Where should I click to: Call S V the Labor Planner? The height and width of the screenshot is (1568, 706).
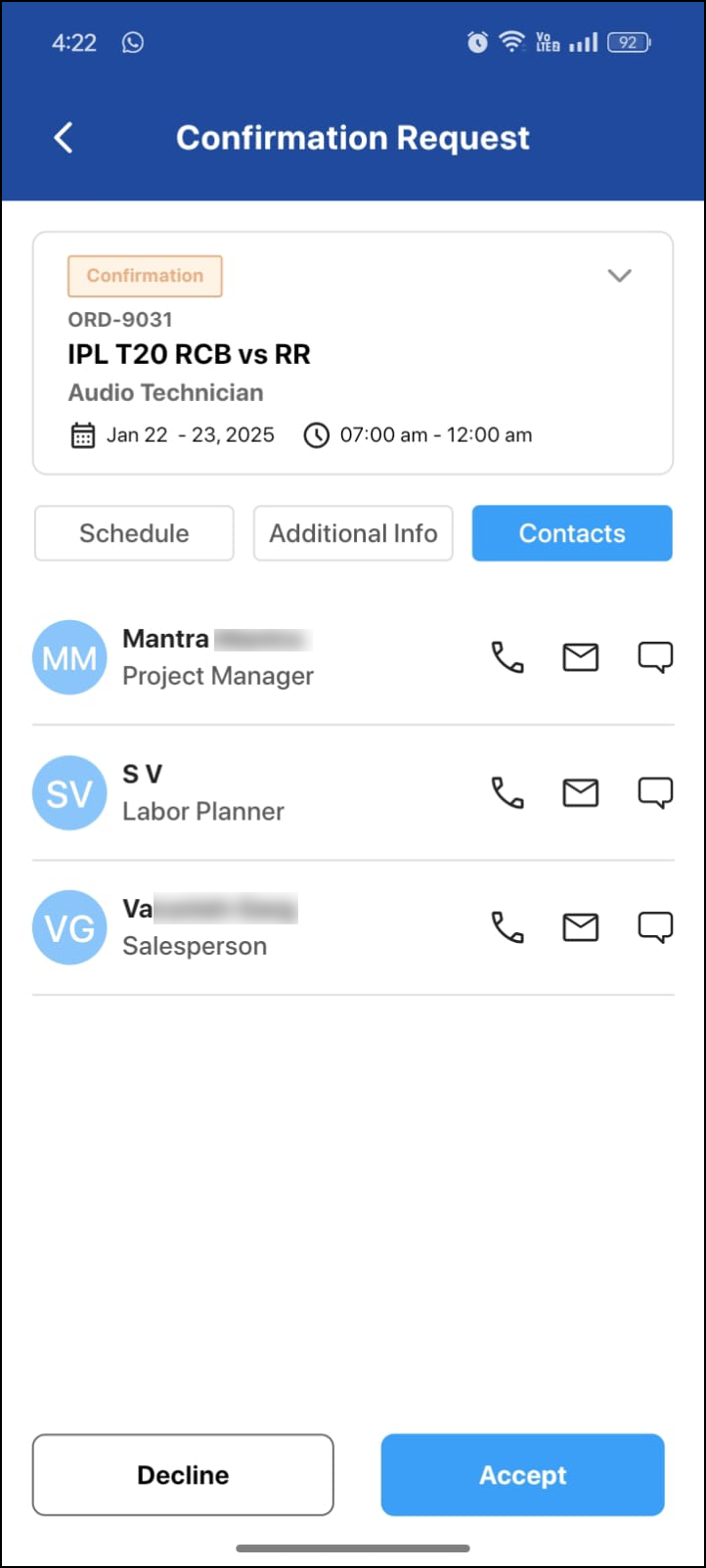click(507, 792)
